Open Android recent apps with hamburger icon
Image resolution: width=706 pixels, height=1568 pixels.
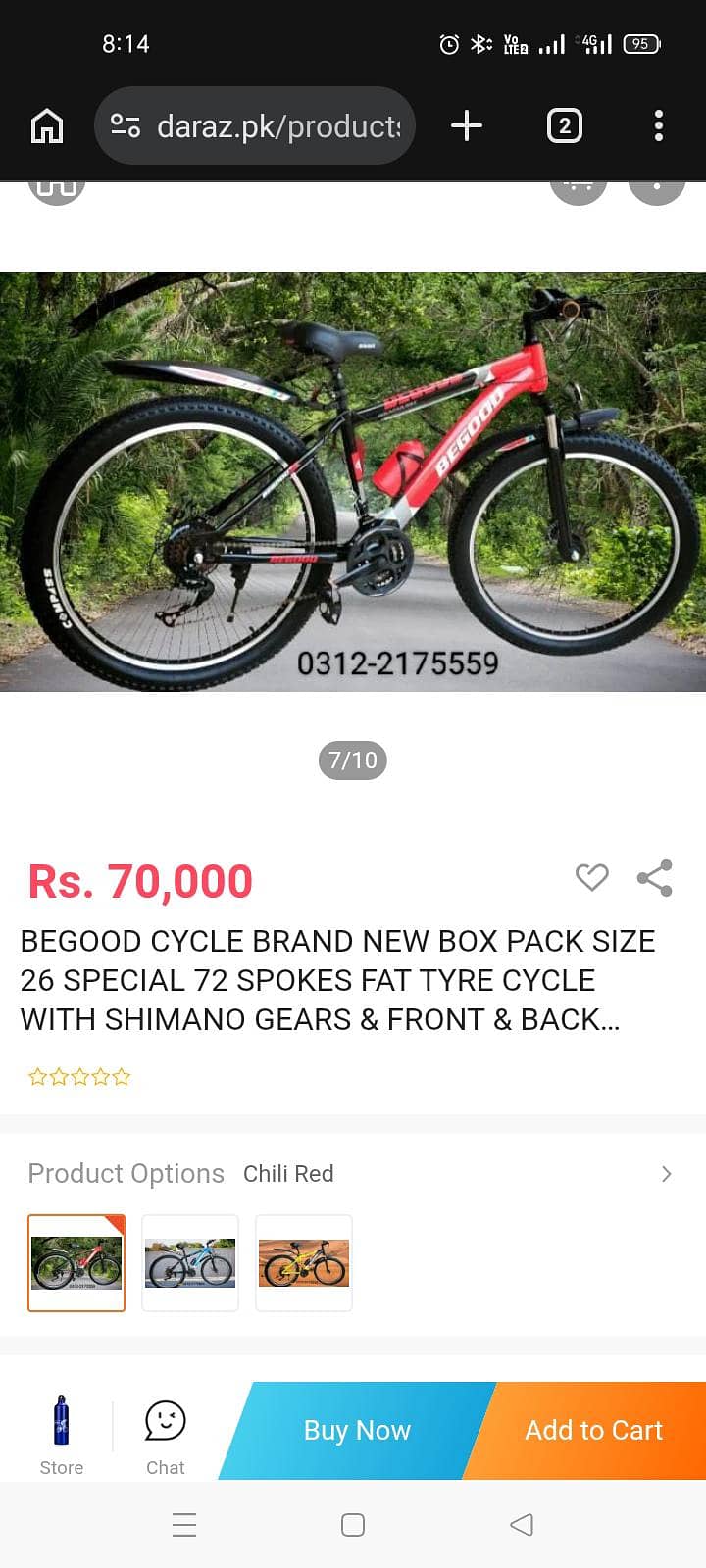pyautogui.click(x=183, y=1525)
